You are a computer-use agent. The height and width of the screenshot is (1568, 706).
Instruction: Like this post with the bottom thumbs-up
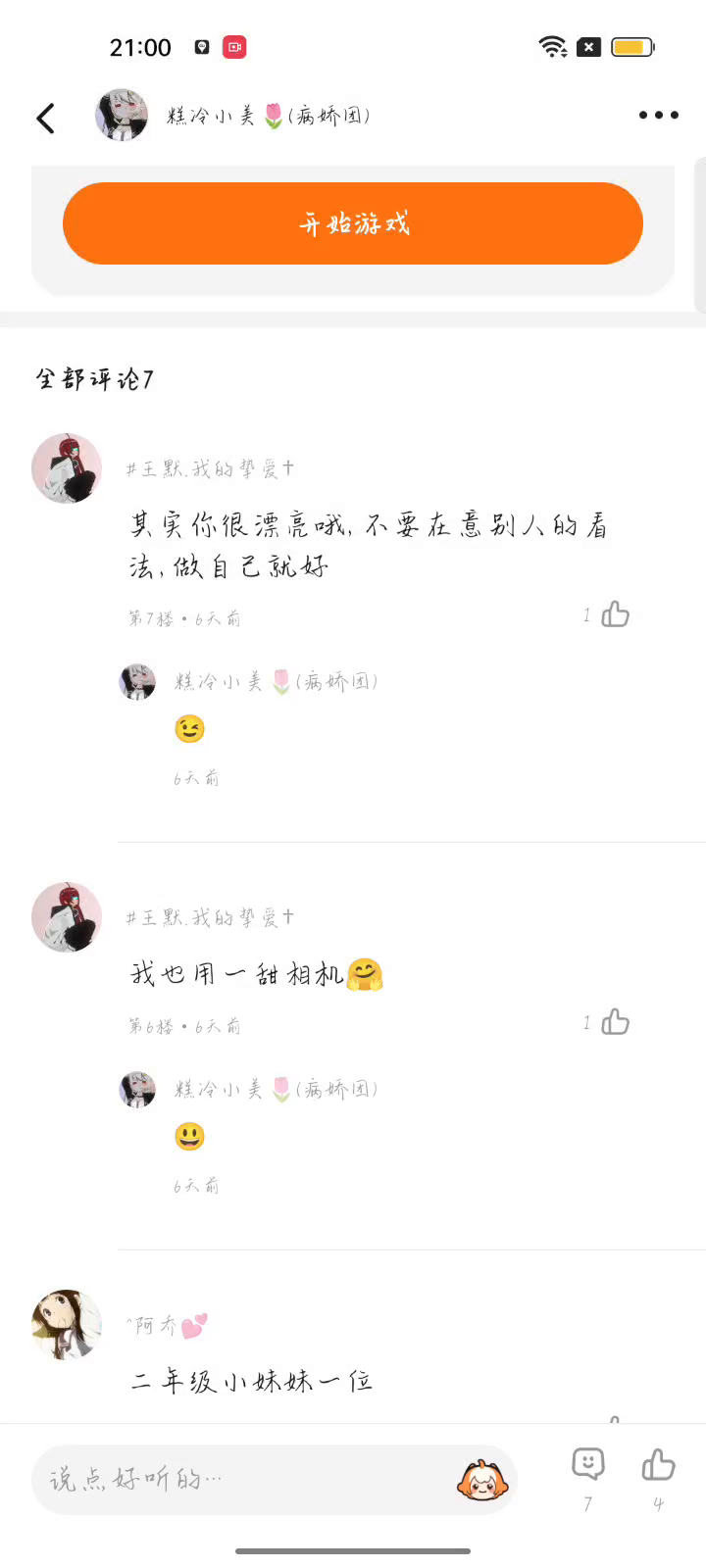[x=658, y=1465]
